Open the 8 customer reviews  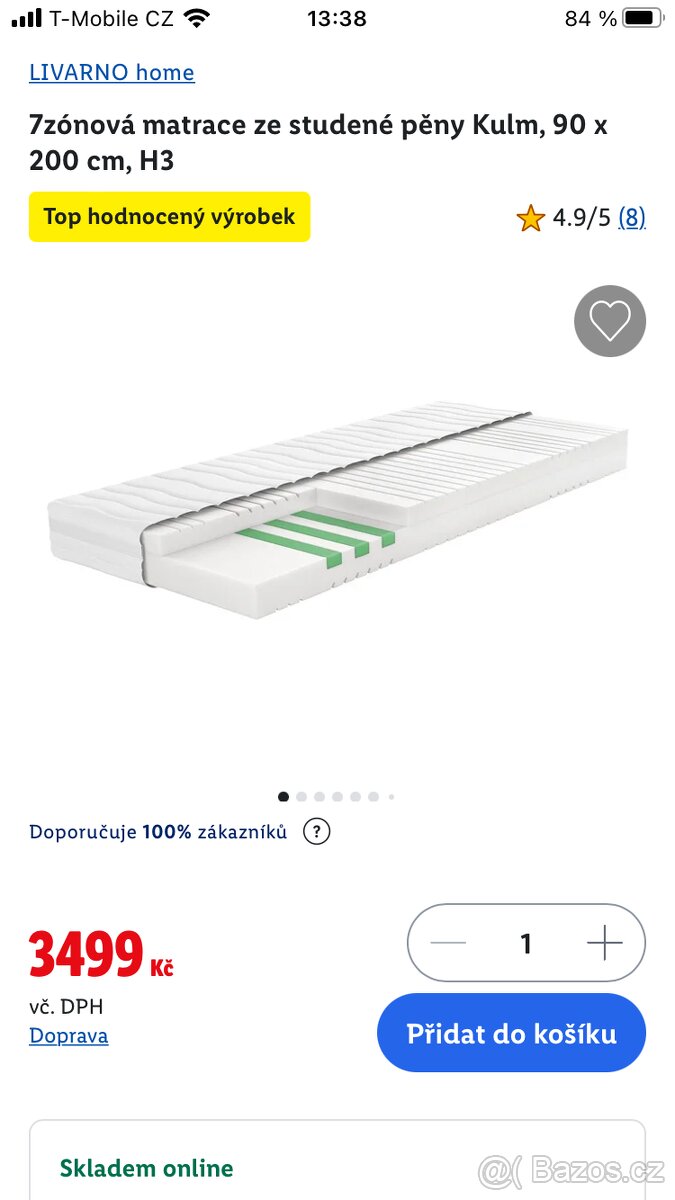coord(631,217)
